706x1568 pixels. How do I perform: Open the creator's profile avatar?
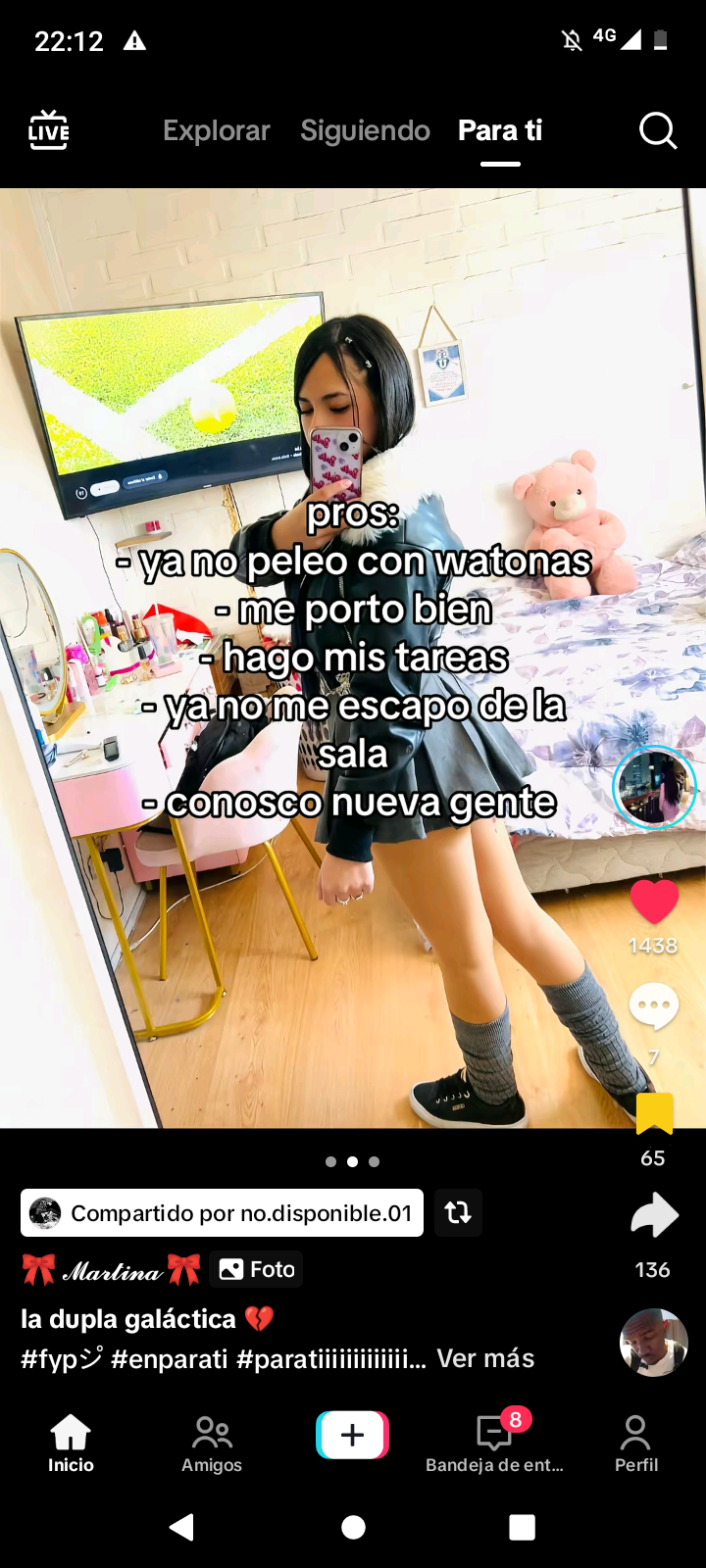click(654, 787)
